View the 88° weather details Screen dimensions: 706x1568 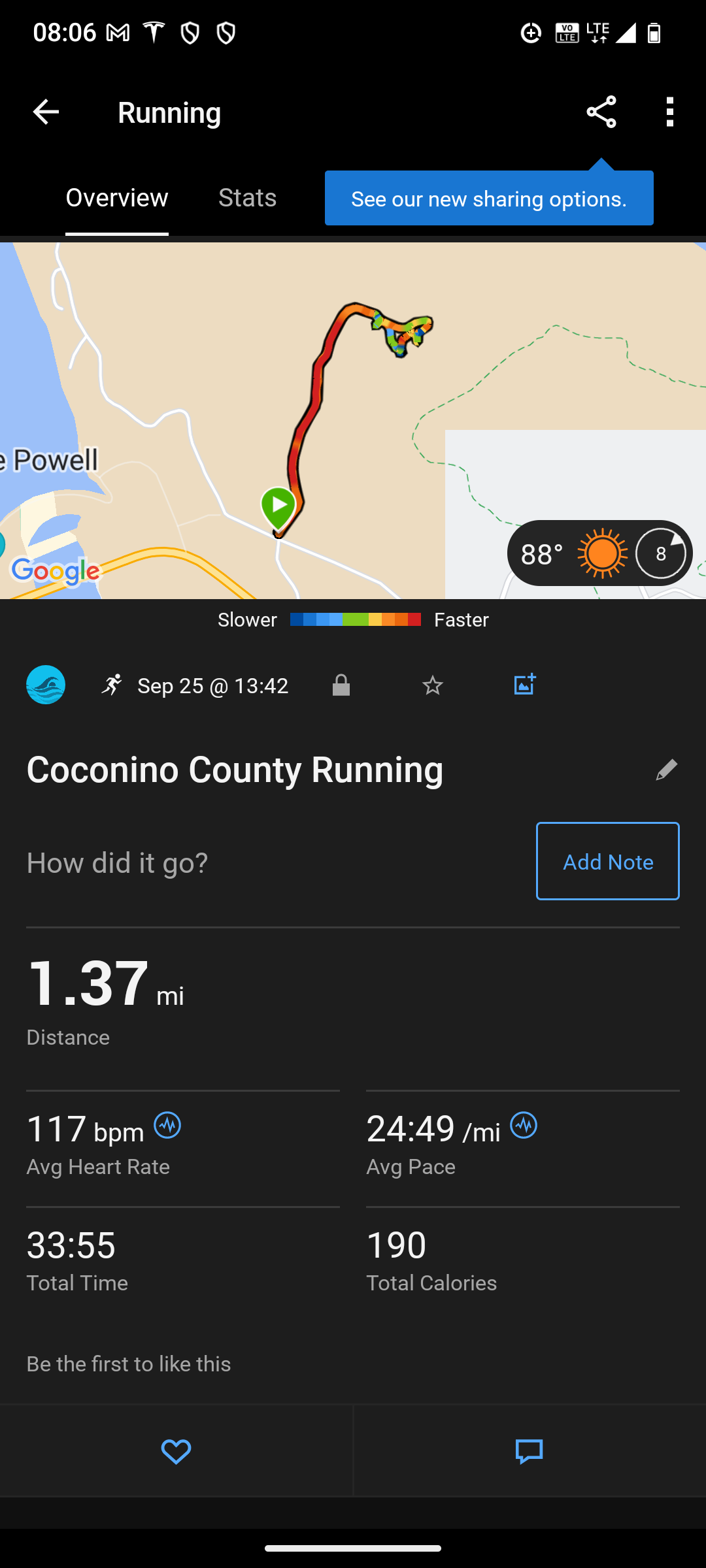[x=599, y=553]
